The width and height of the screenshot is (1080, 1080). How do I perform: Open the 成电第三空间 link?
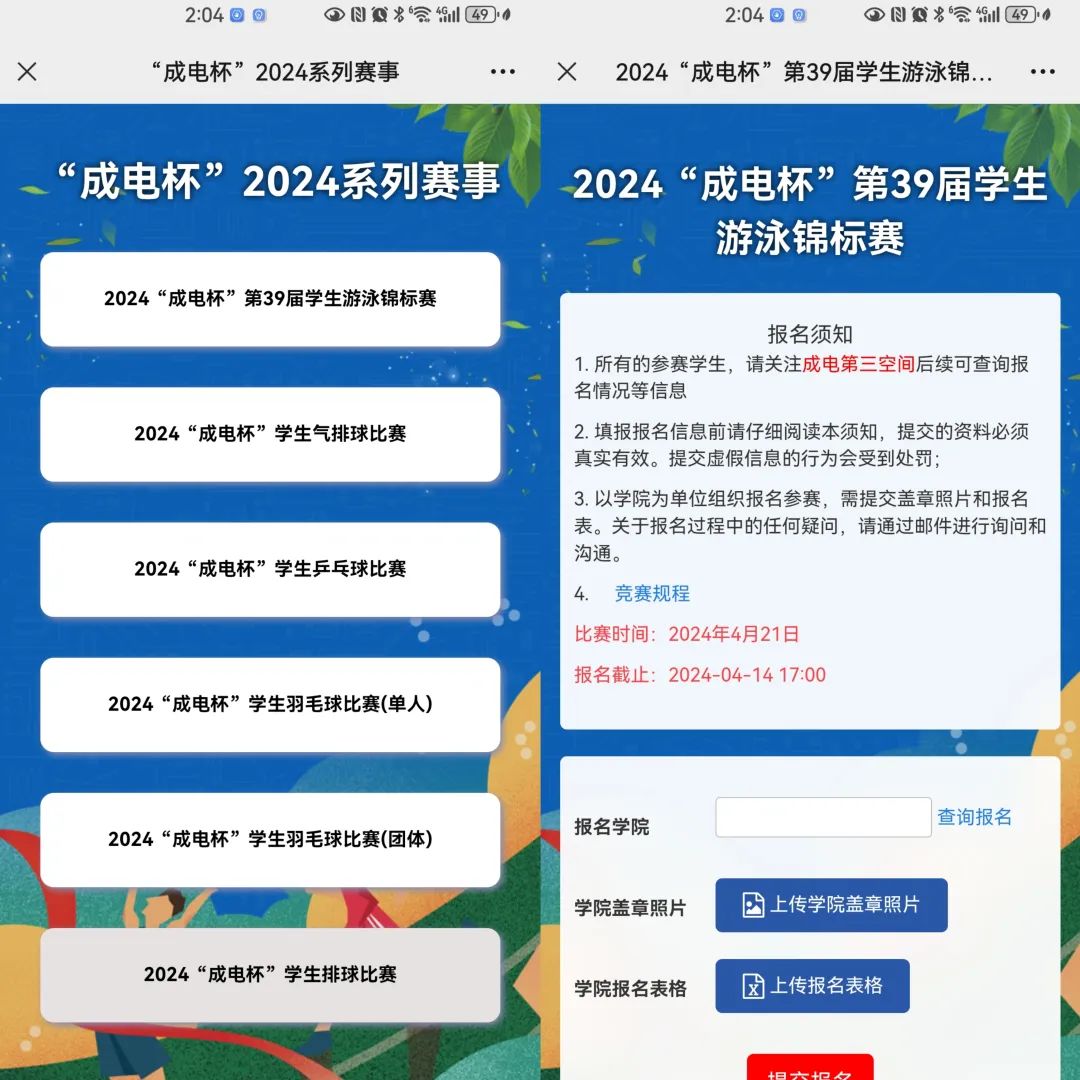[858, 364]
